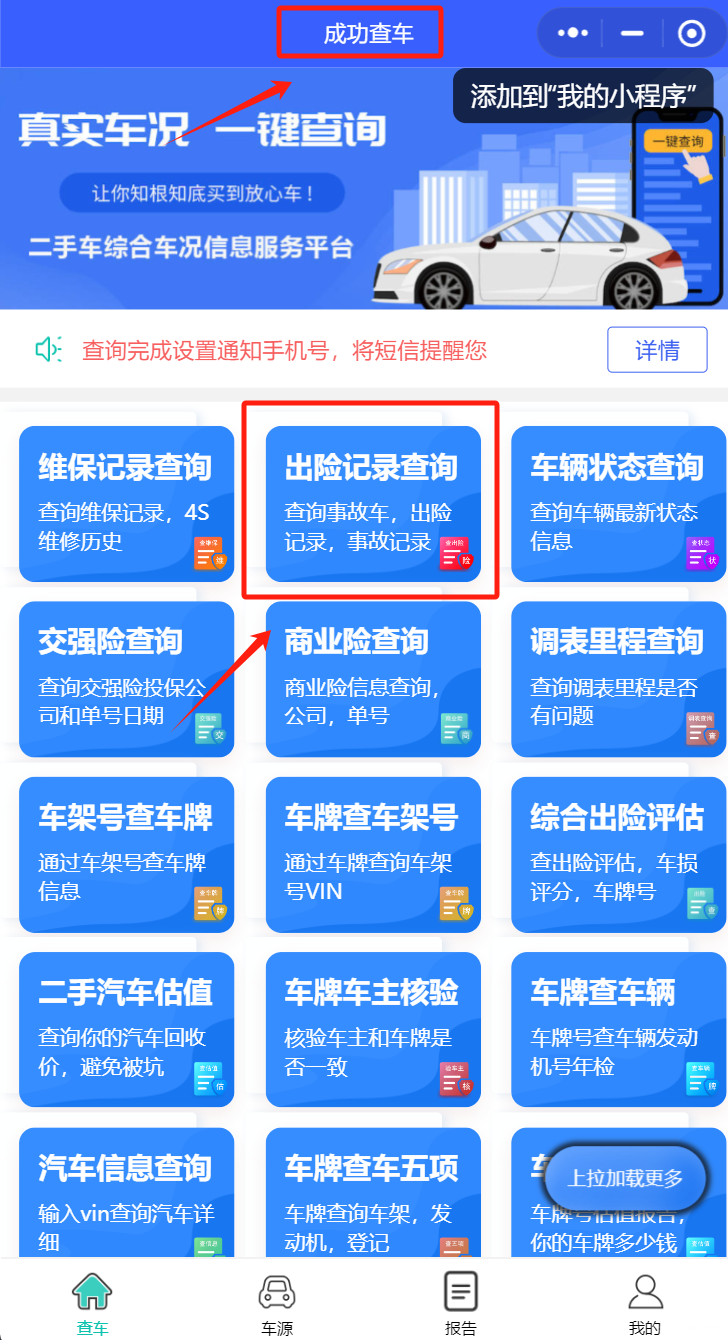Go to the 我的 tab
The image size is (728, 1340).
point(645,1303)
